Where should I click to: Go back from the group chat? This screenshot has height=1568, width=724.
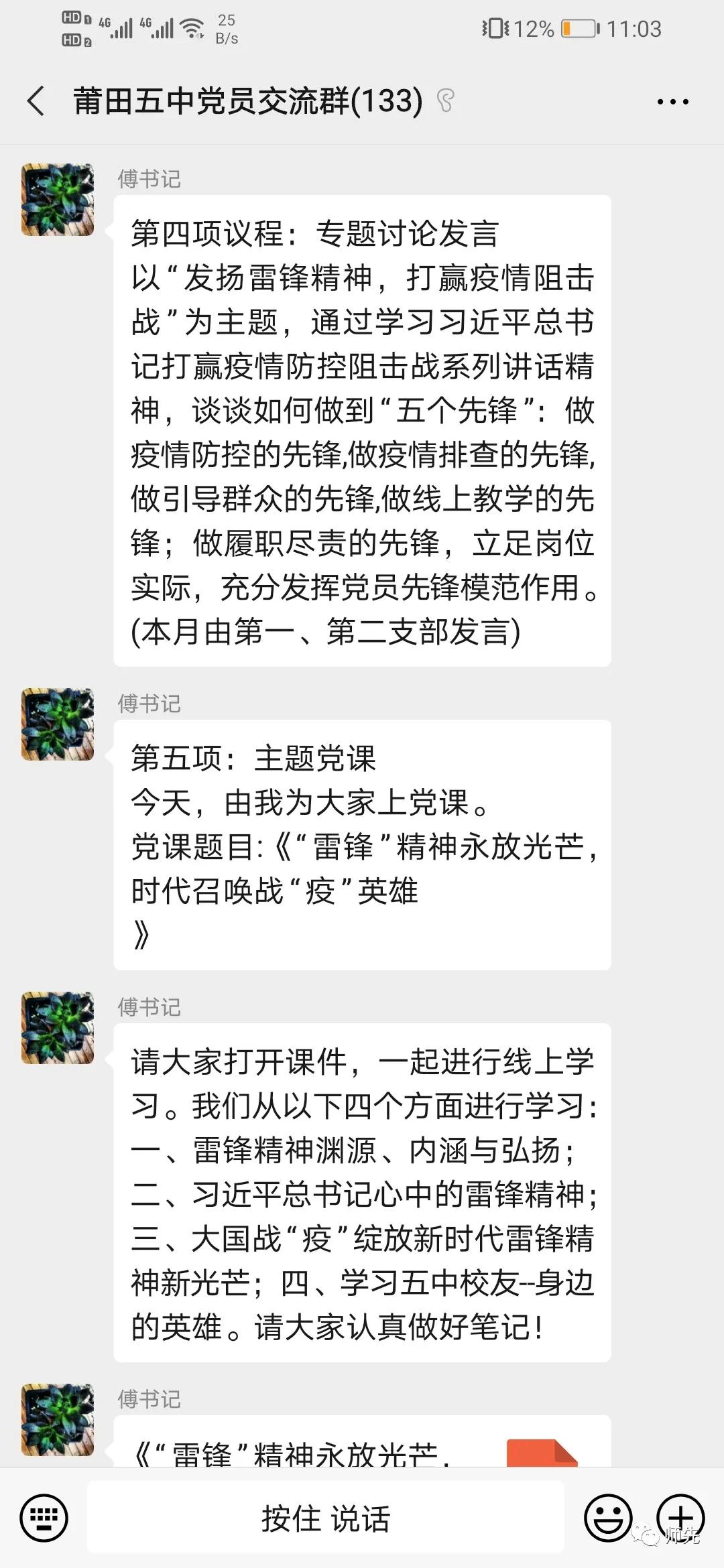(x=36, y=102)
